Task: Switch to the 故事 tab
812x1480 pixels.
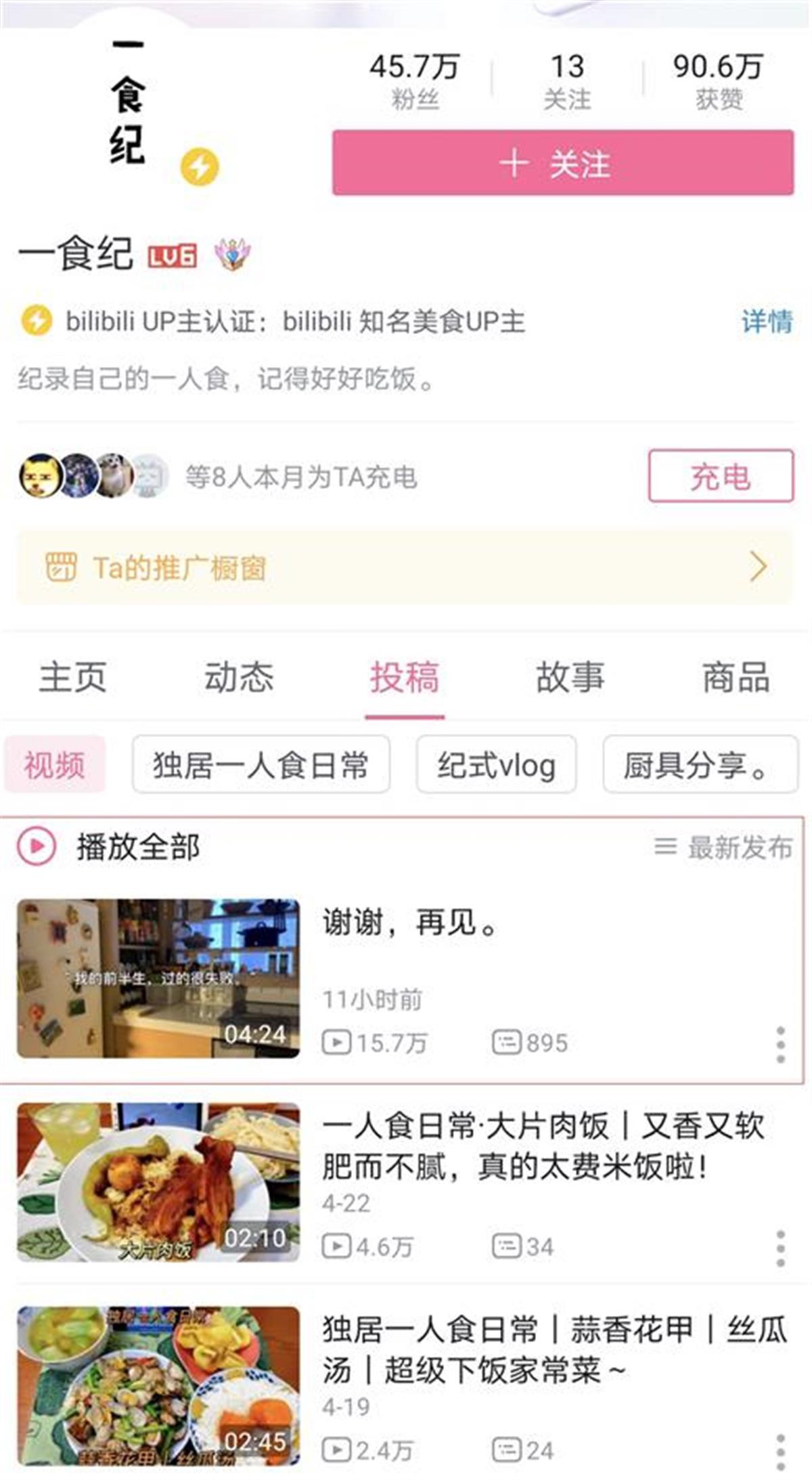Action: point(570,677)
